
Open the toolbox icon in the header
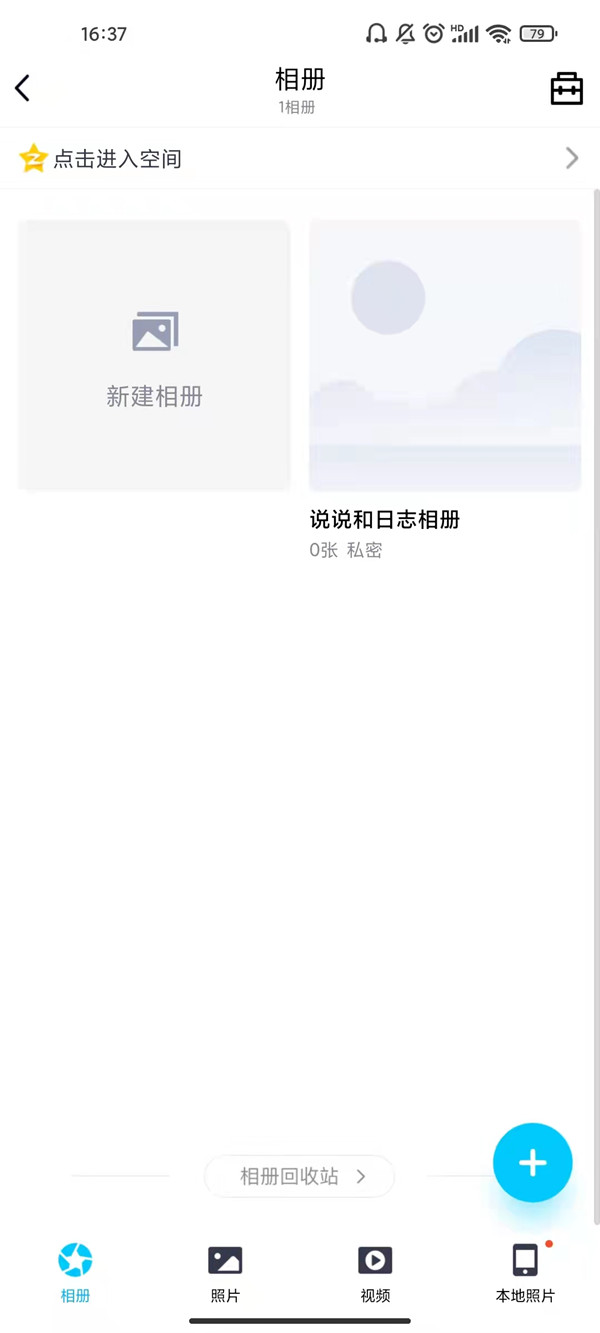[566, 88]
